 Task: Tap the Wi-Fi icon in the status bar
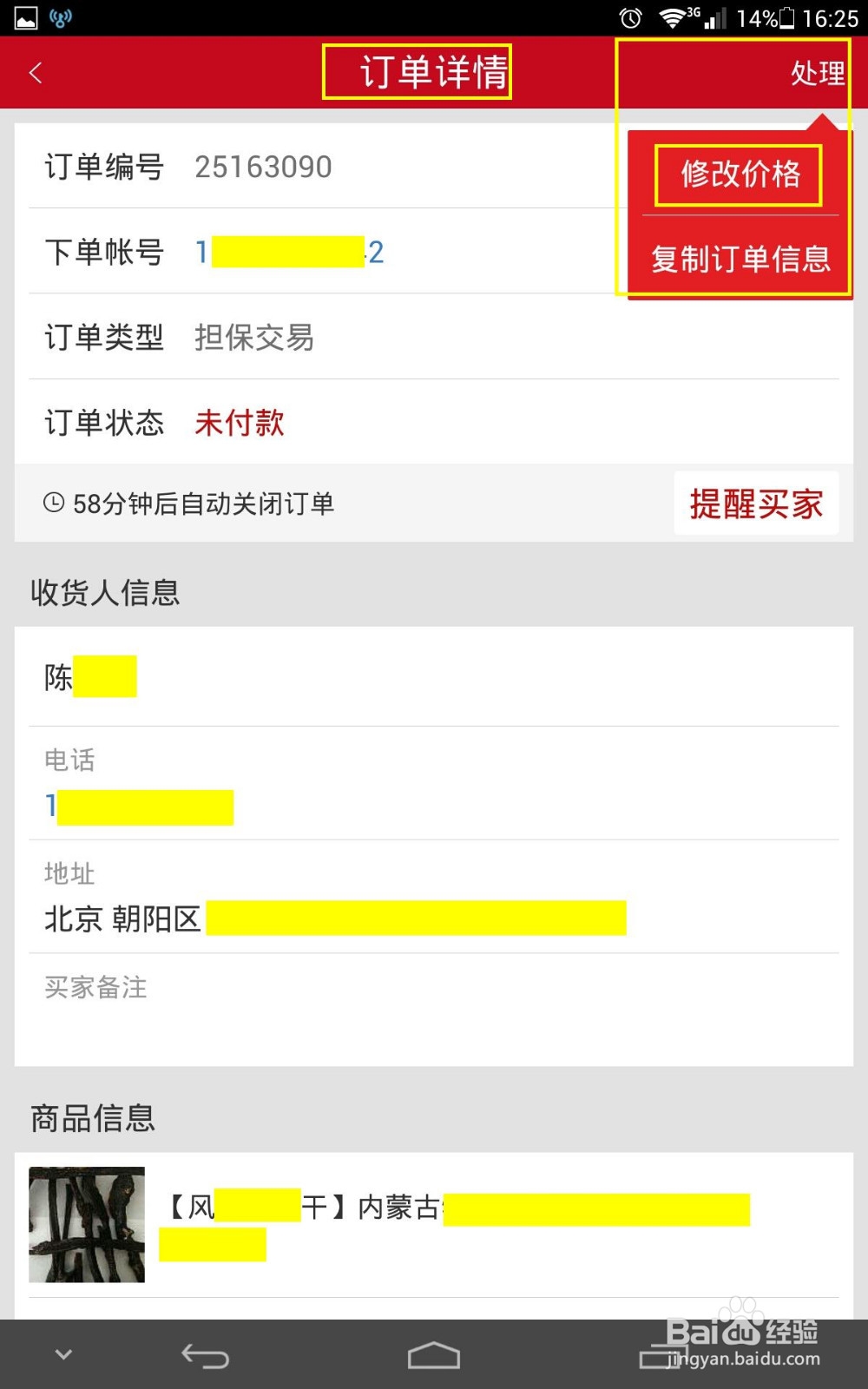[673, 17]
